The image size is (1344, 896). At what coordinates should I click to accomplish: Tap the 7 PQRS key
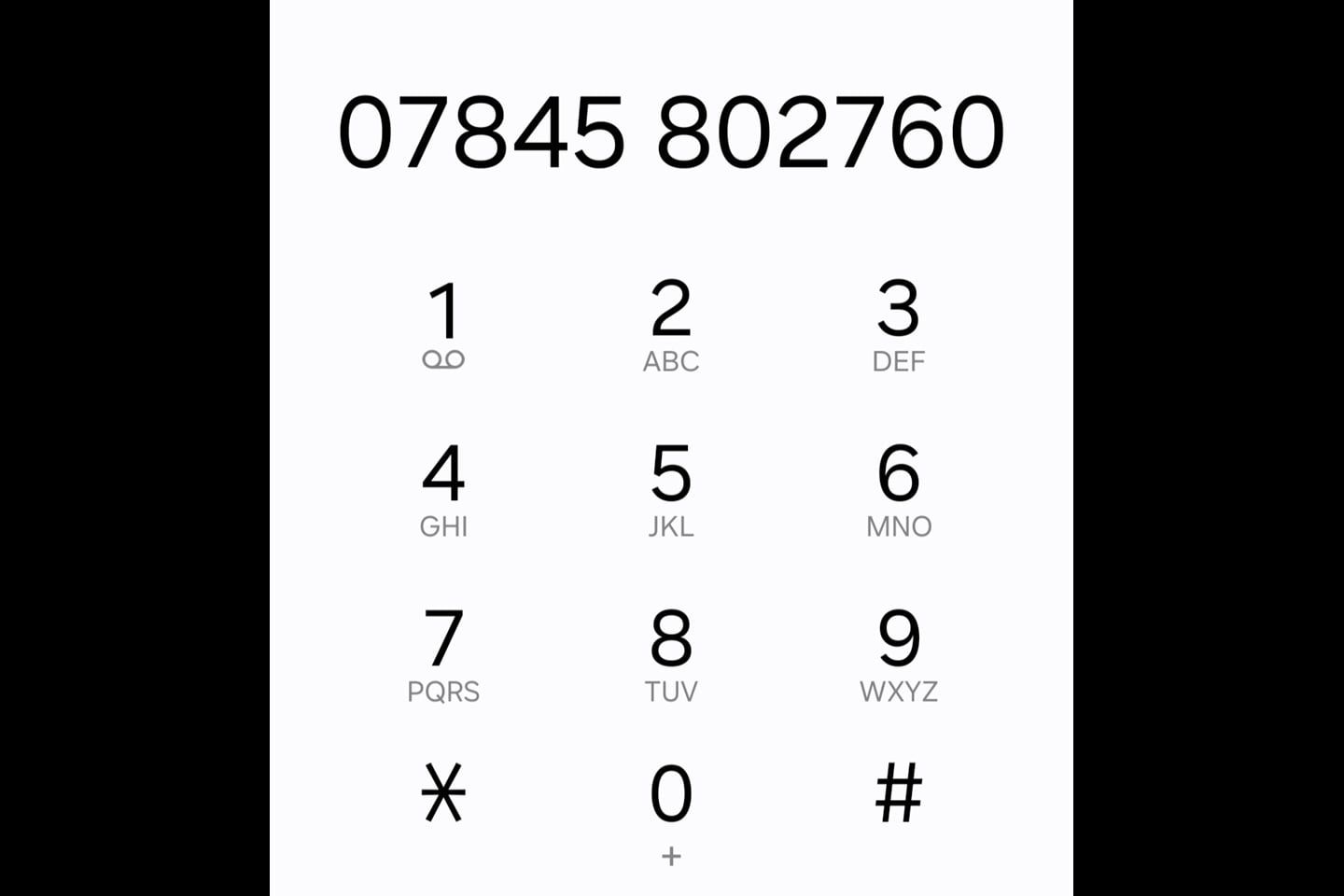443,653
